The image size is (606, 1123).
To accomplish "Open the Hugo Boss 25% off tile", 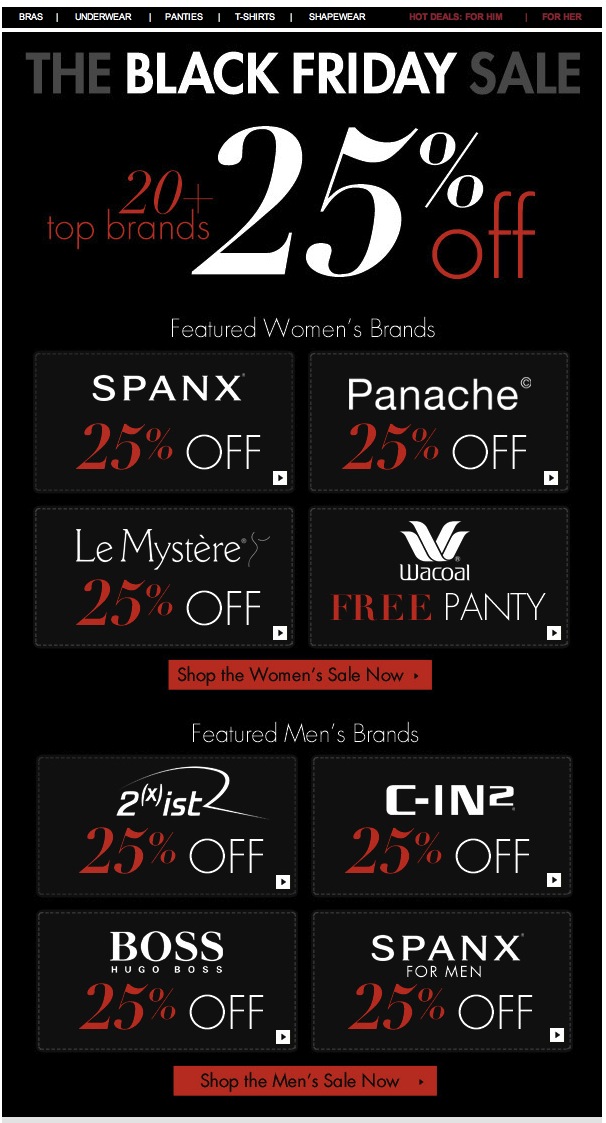I will (167, 981).
